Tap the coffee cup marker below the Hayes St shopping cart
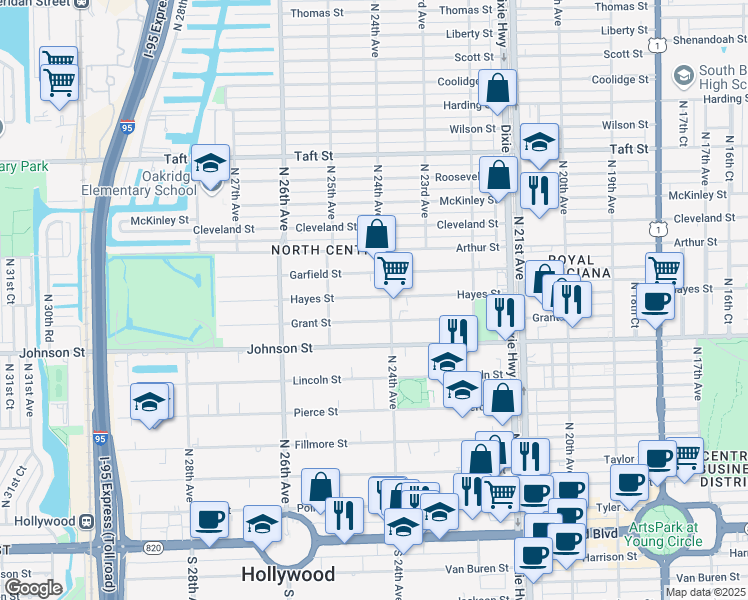Screen dimensions: 748x600 pyautogui.click(x=655, y=304)
